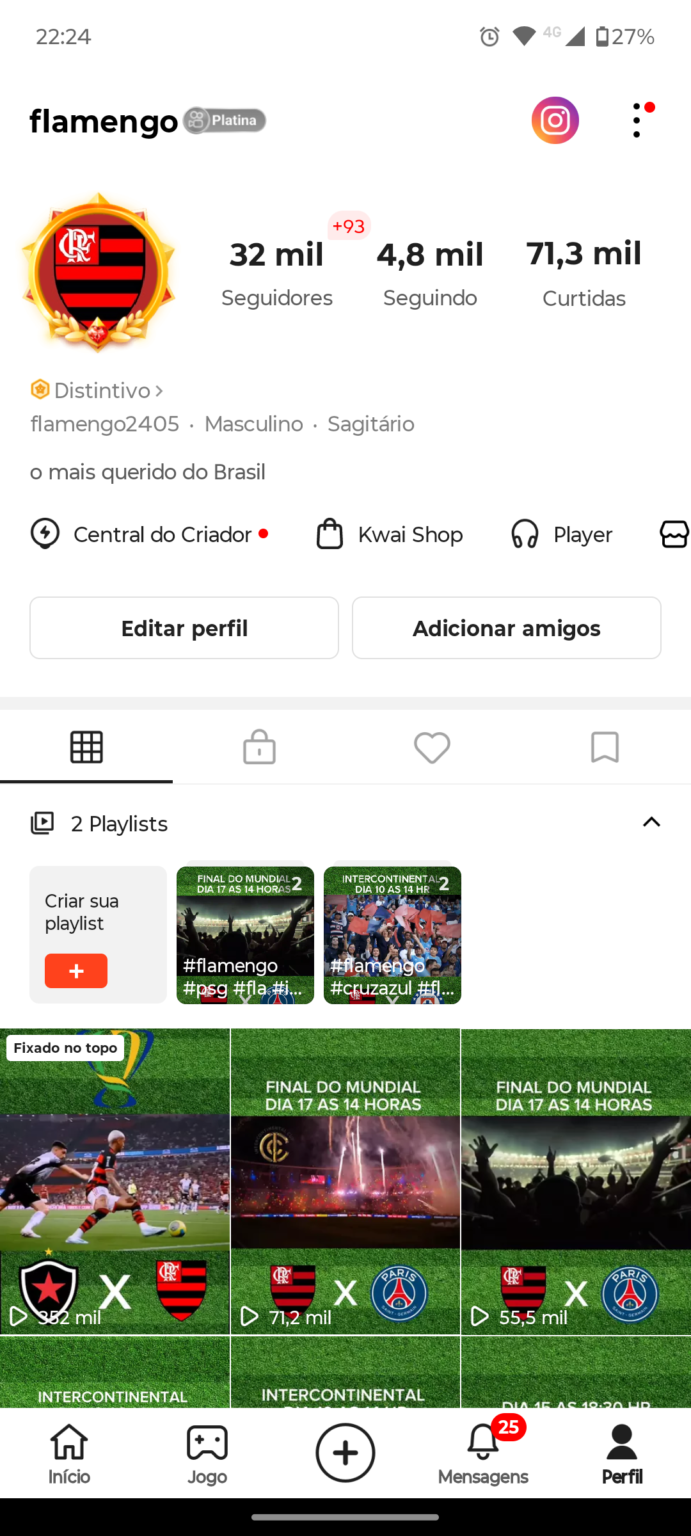Play the video with 71,2 mil views
This screenshot has width=691, height=1536.
click(345, 1181)
